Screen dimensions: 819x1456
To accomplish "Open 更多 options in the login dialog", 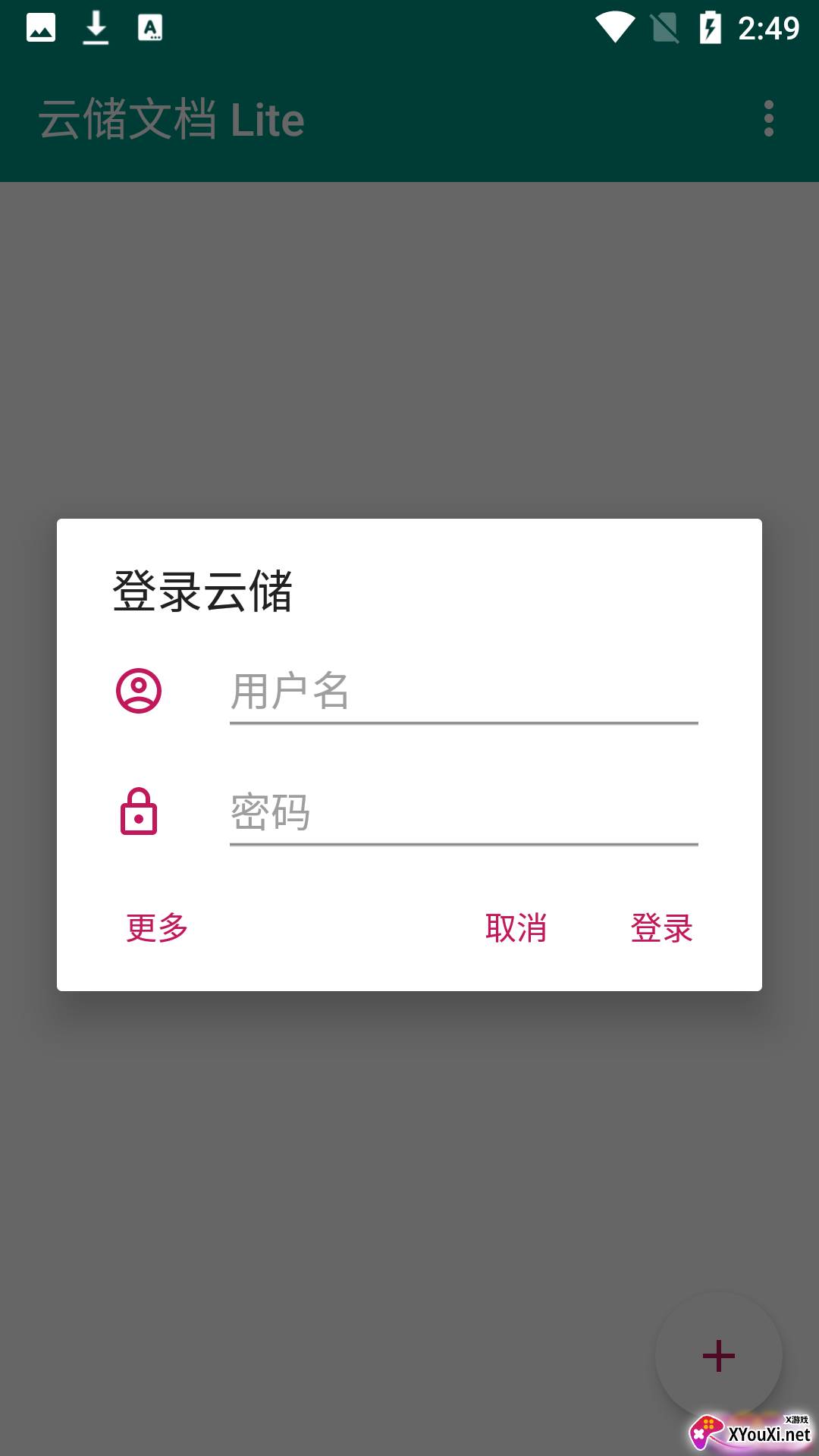I will tap(157, 927).
